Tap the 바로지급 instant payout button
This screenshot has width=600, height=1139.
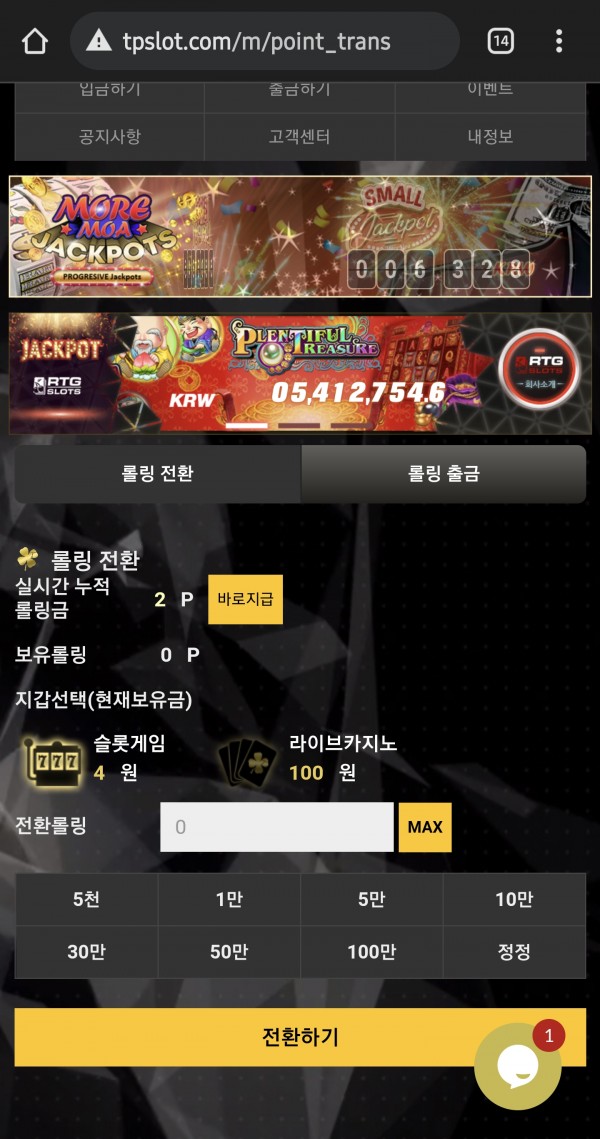click(245, 600)
